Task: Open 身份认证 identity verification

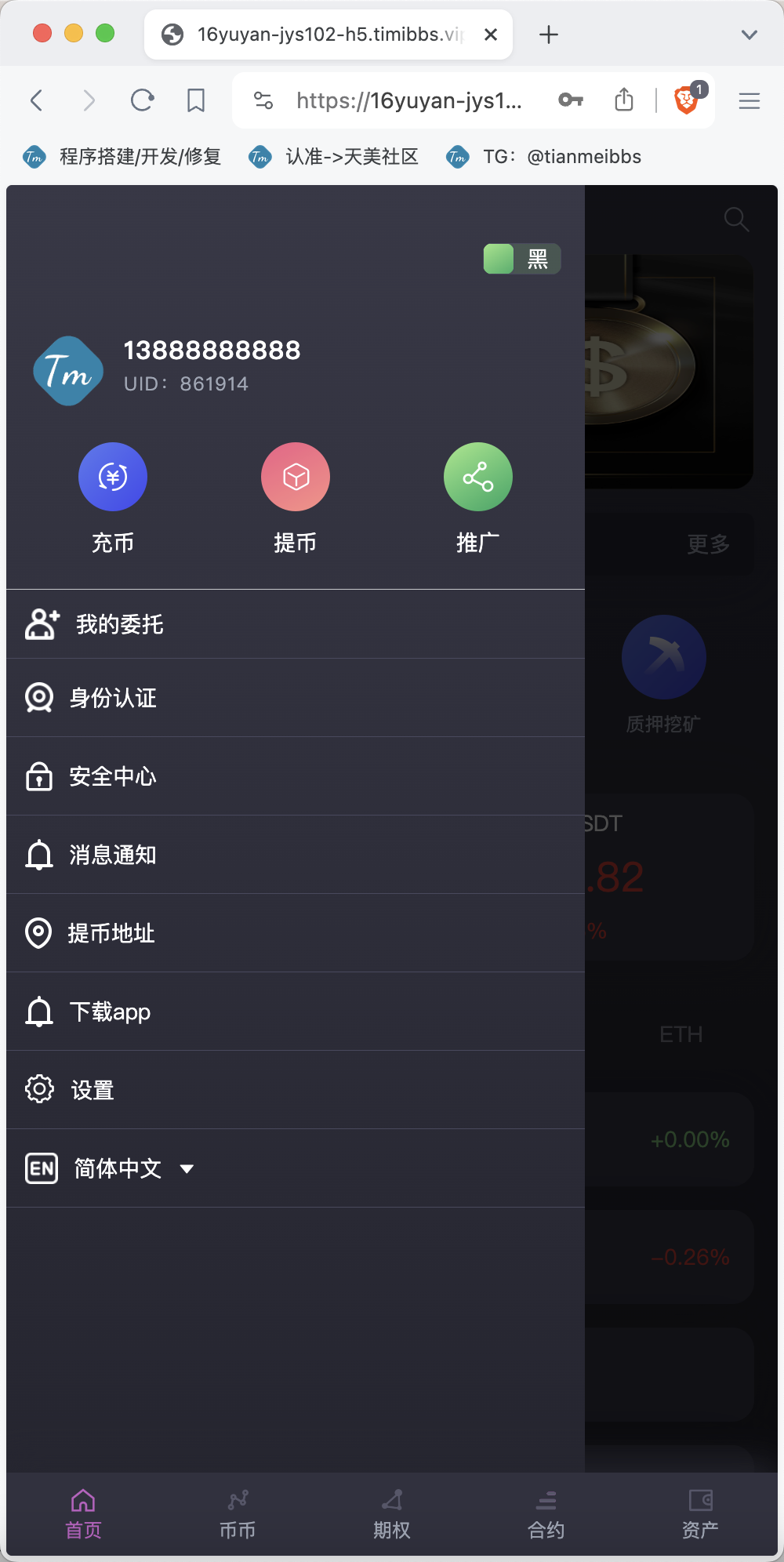Action: [296, 698]
